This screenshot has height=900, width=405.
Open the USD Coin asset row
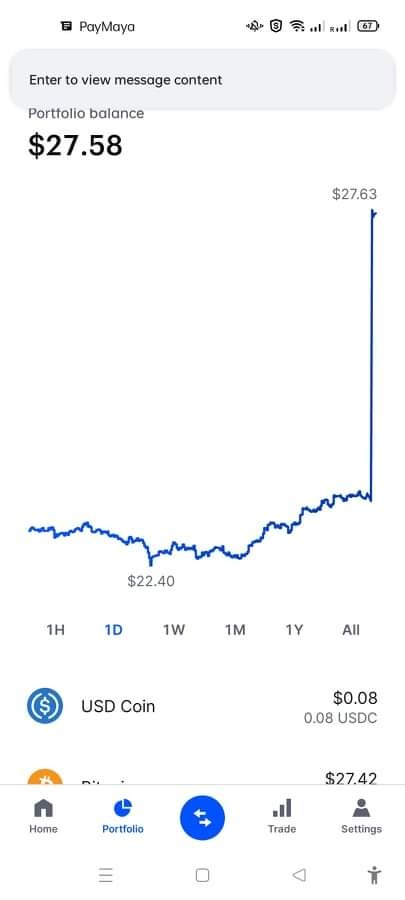pos(202,706)
